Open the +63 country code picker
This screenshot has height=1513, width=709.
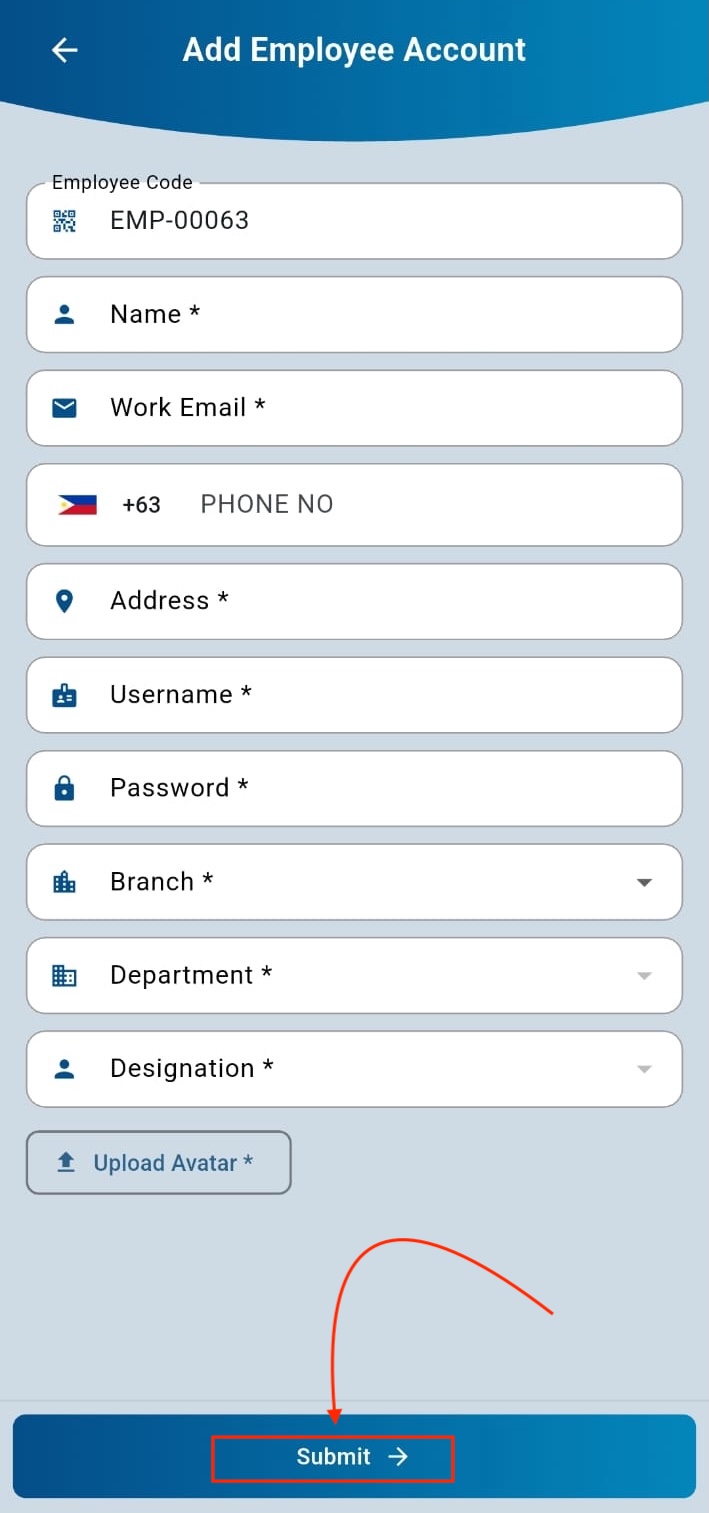coord(110,505)
